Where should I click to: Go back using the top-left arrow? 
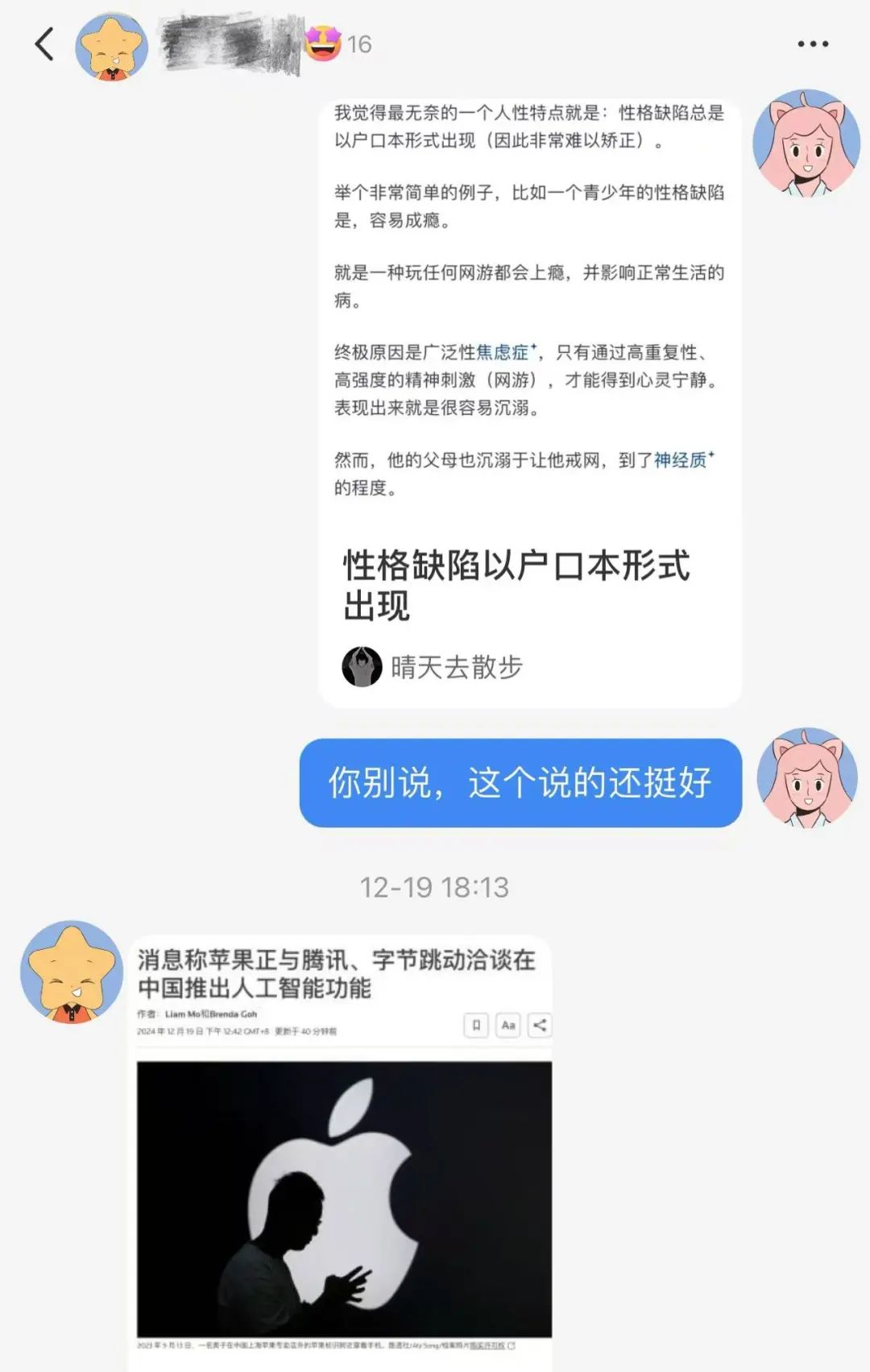[44, 44]
